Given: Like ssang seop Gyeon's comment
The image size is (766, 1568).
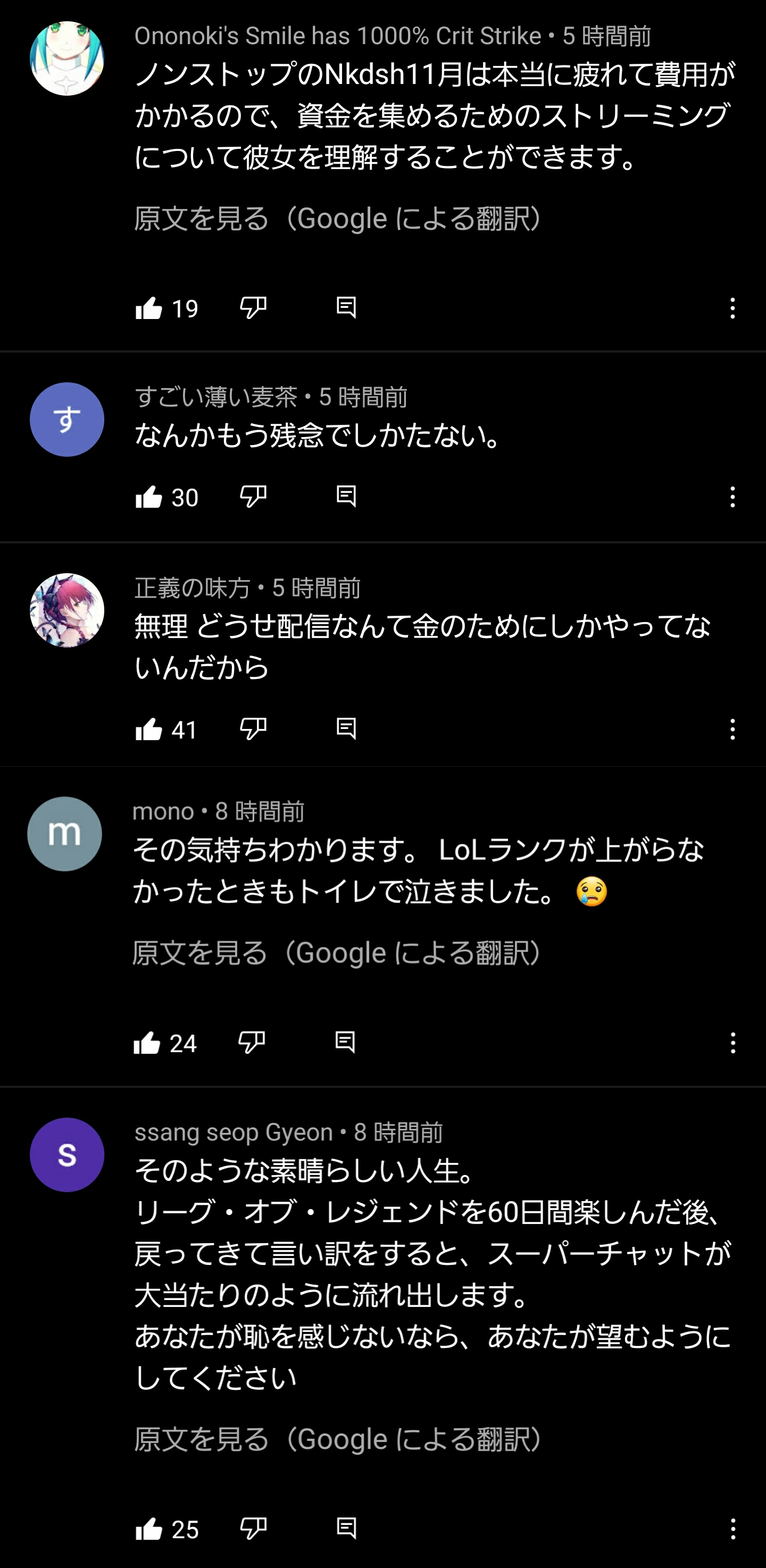Looking at the screenshot, I should 148,1529.
